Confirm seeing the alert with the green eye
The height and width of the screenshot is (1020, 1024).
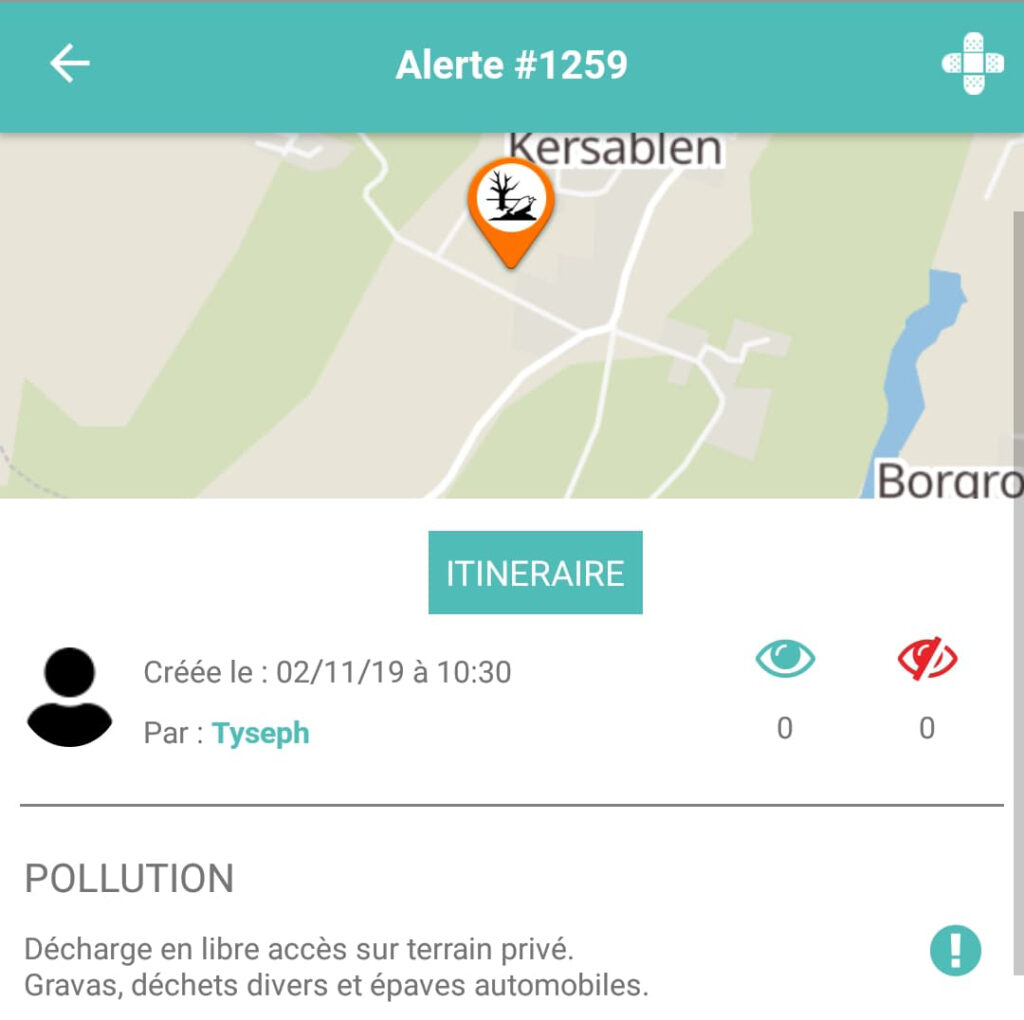pyautogui.click(x=785, y=660)
